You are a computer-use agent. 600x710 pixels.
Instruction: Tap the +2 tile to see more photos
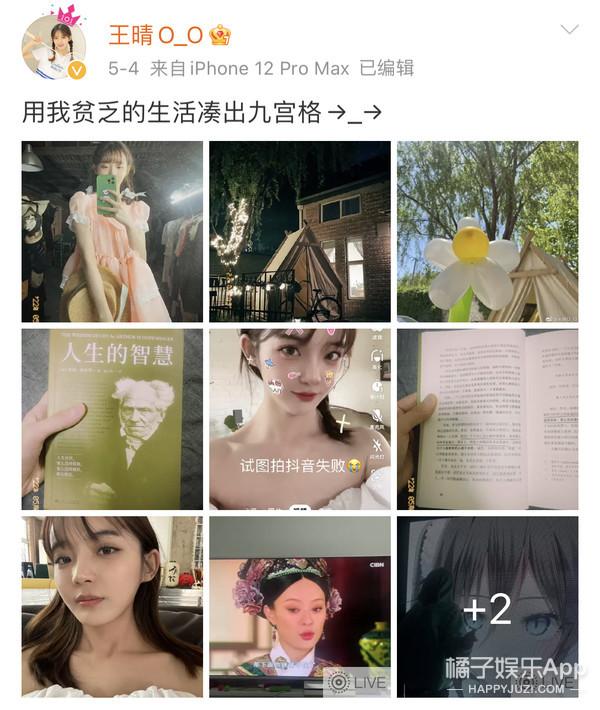[x=487, y=606]
